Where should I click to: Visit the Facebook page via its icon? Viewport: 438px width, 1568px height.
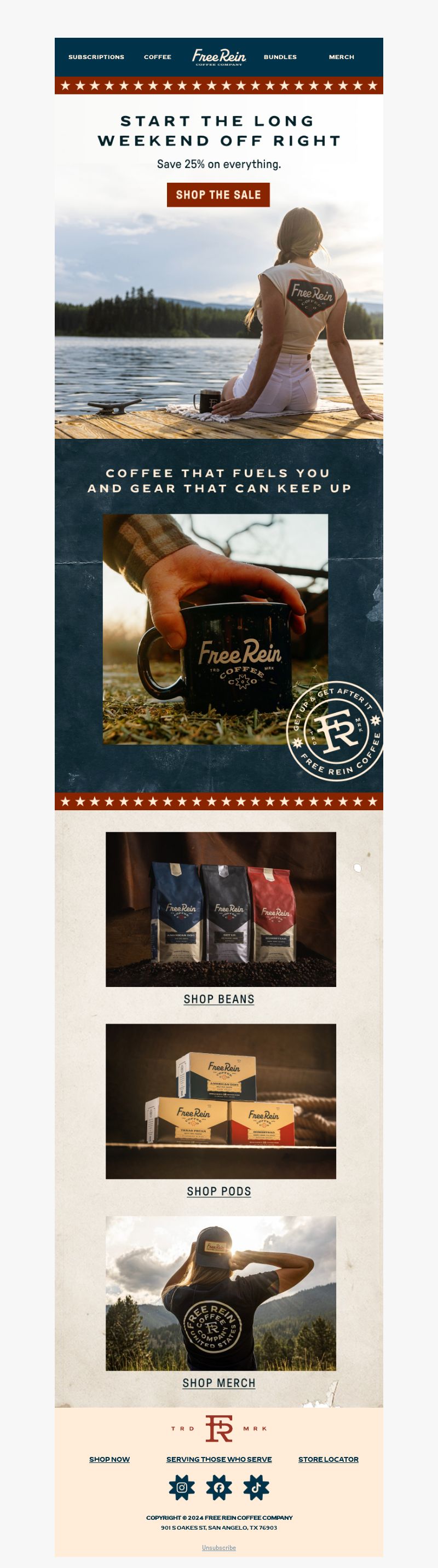click(x=218, y=1488)
